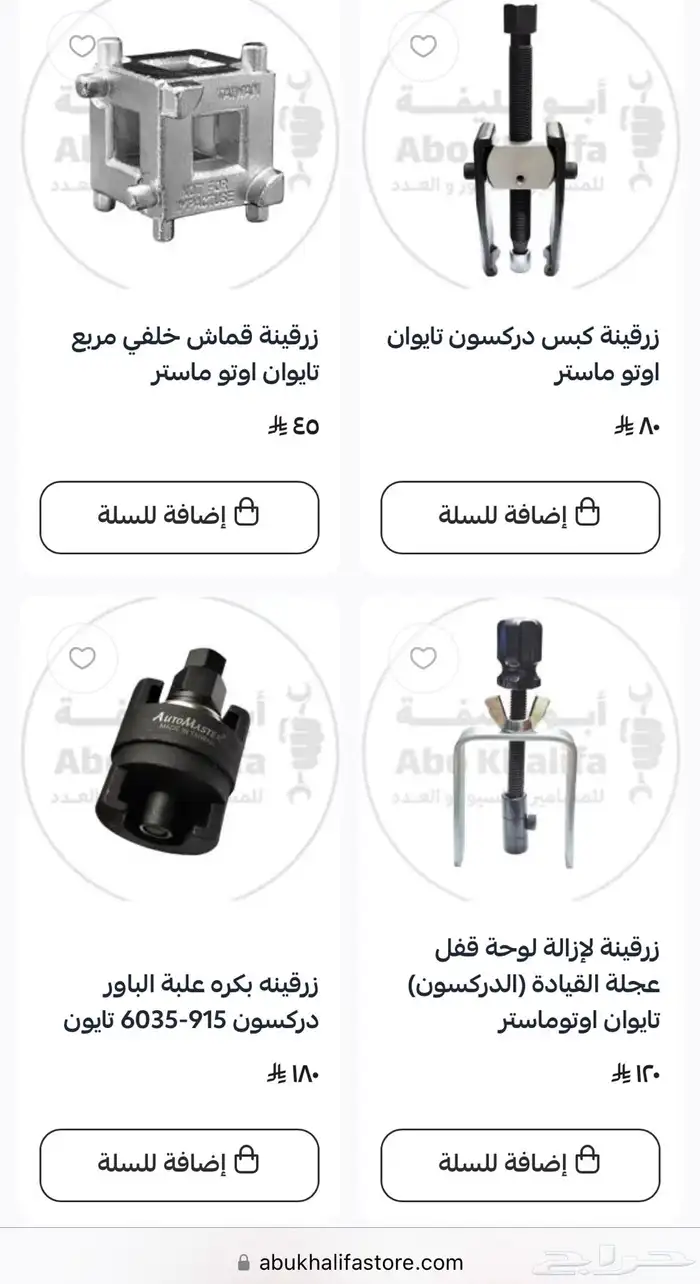Viewport: 700px width, 1284px height.
Task: Open the square rear caliper tool product image
Action: click(x=180, y=140)
